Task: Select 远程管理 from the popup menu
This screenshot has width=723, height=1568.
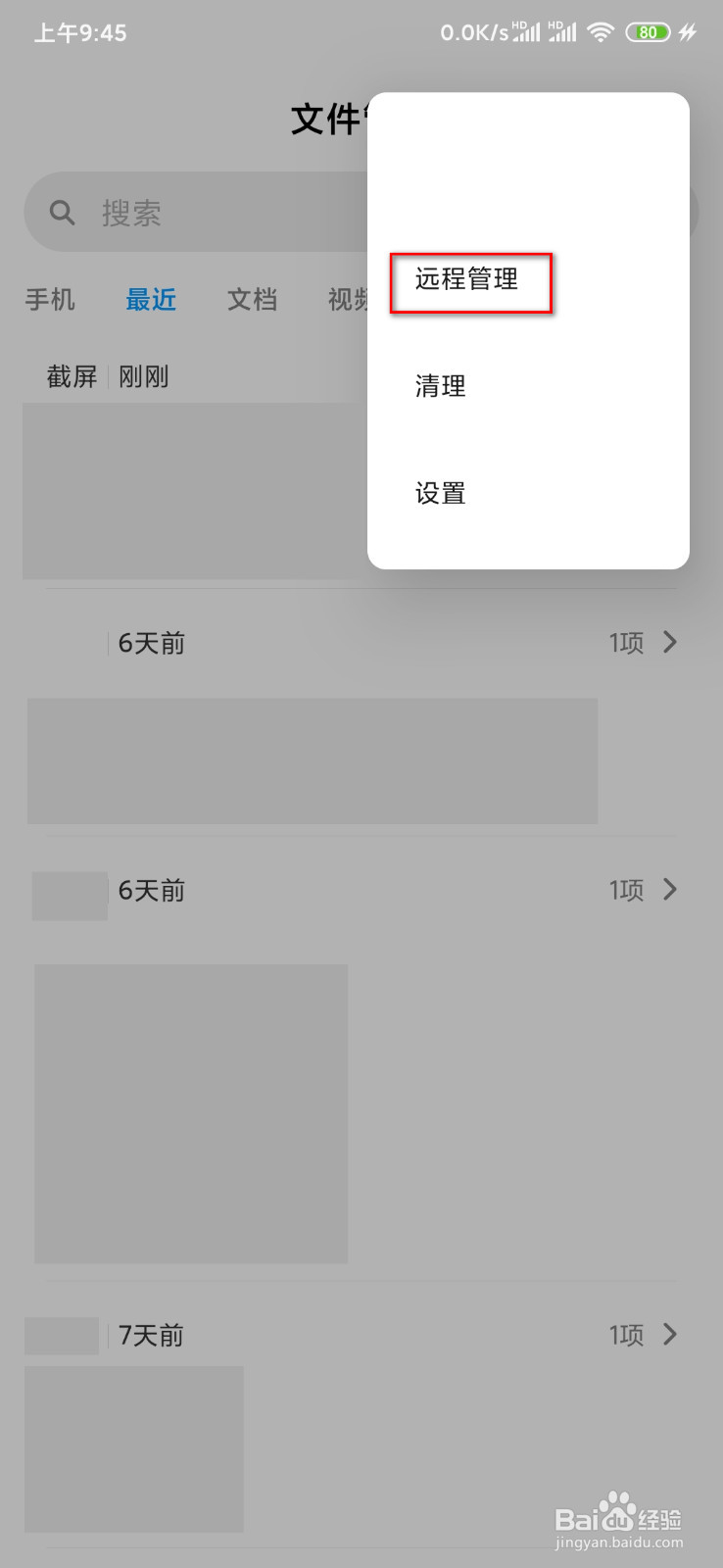Action: 468,279
